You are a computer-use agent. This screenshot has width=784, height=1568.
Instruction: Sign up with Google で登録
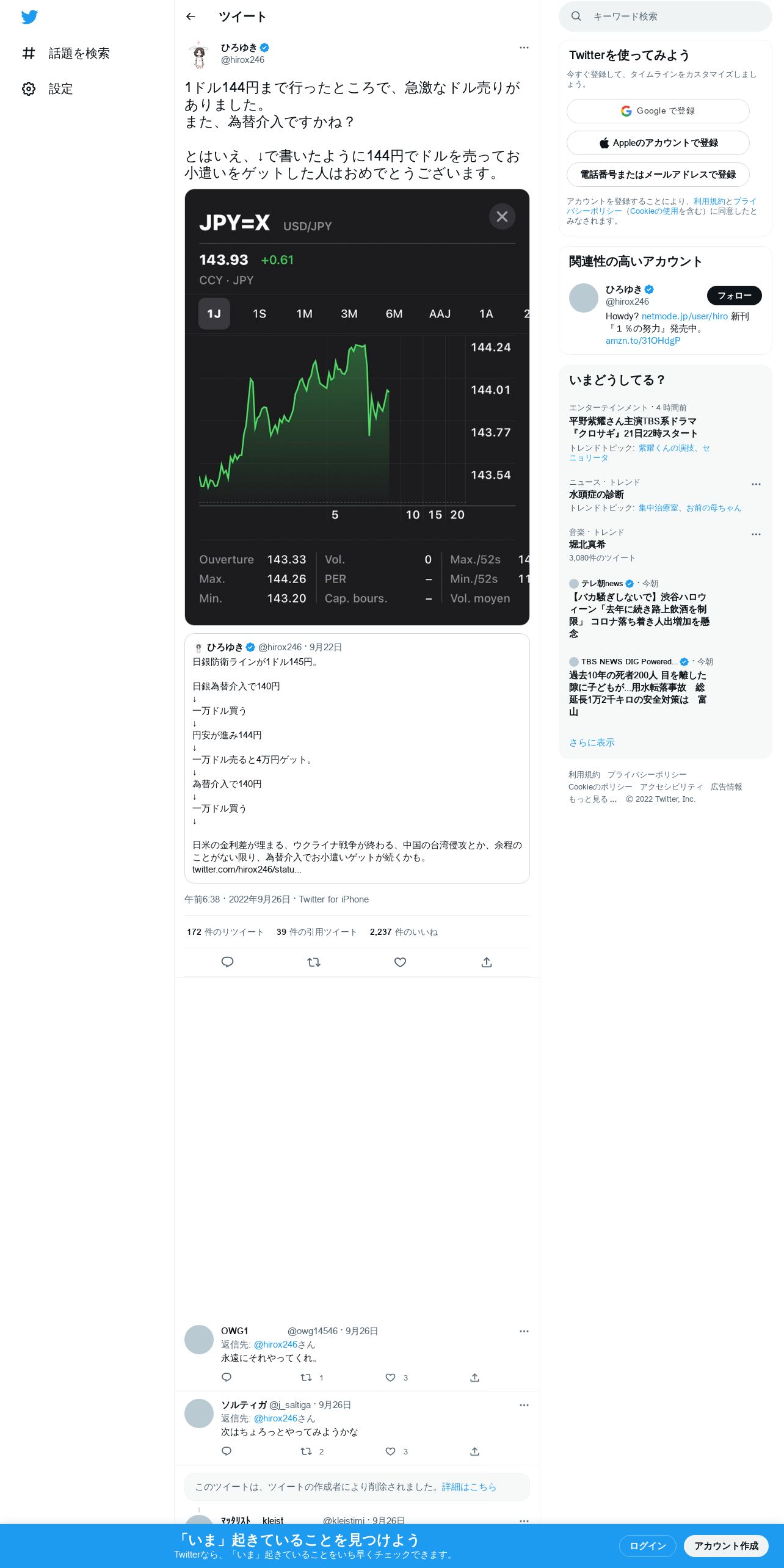[x=658, y=111]
